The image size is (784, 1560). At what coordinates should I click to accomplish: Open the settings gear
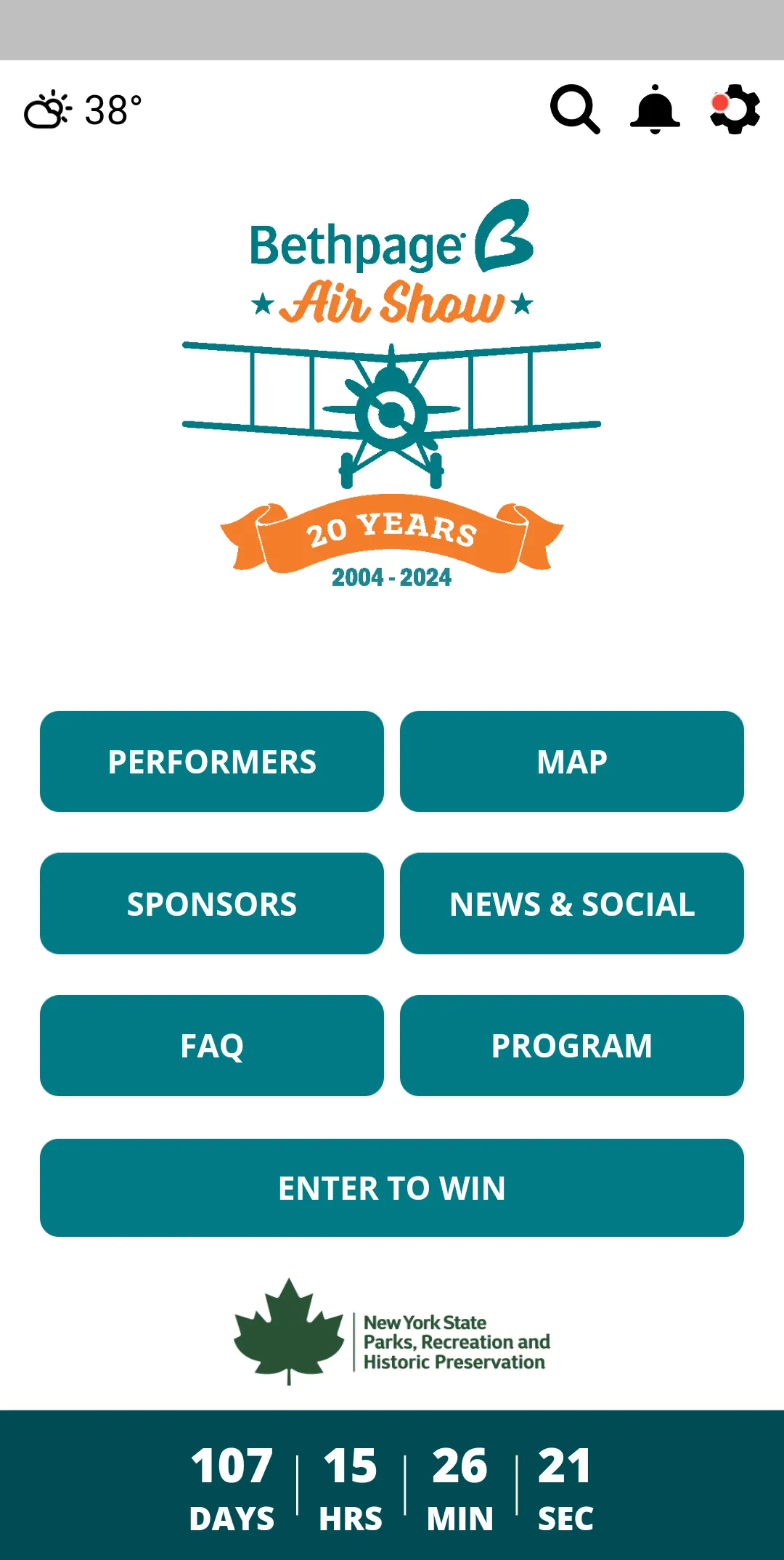735,110
